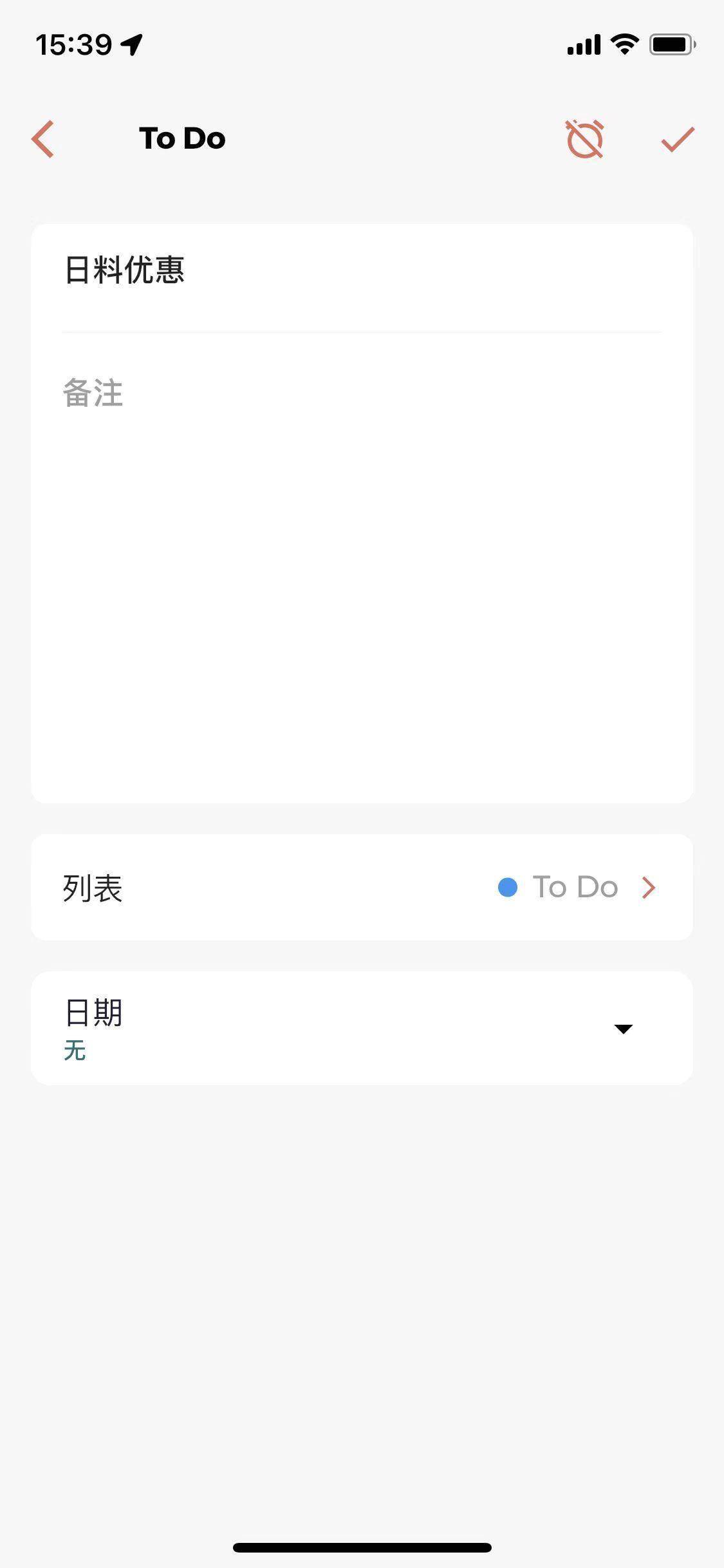
Task: Tap the blue dot list color indicator
Action: (508, 887)
